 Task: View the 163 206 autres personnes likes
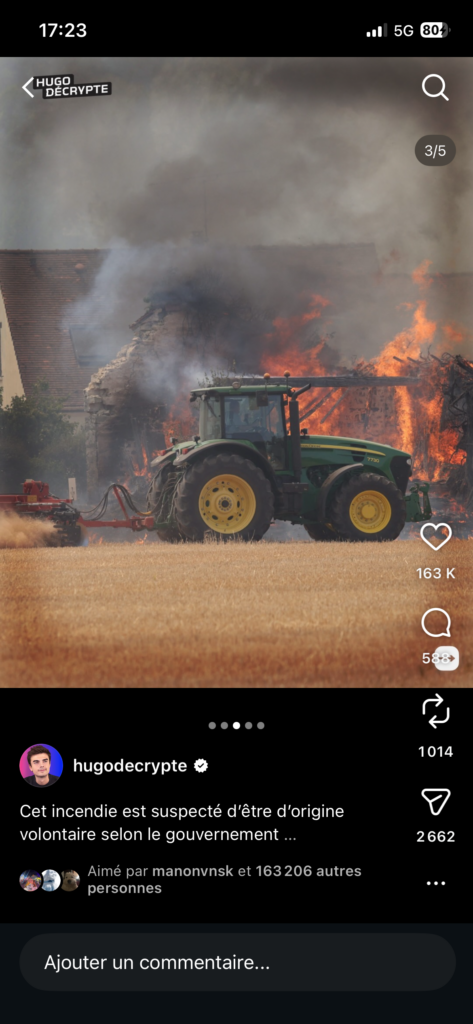[224, 880]
